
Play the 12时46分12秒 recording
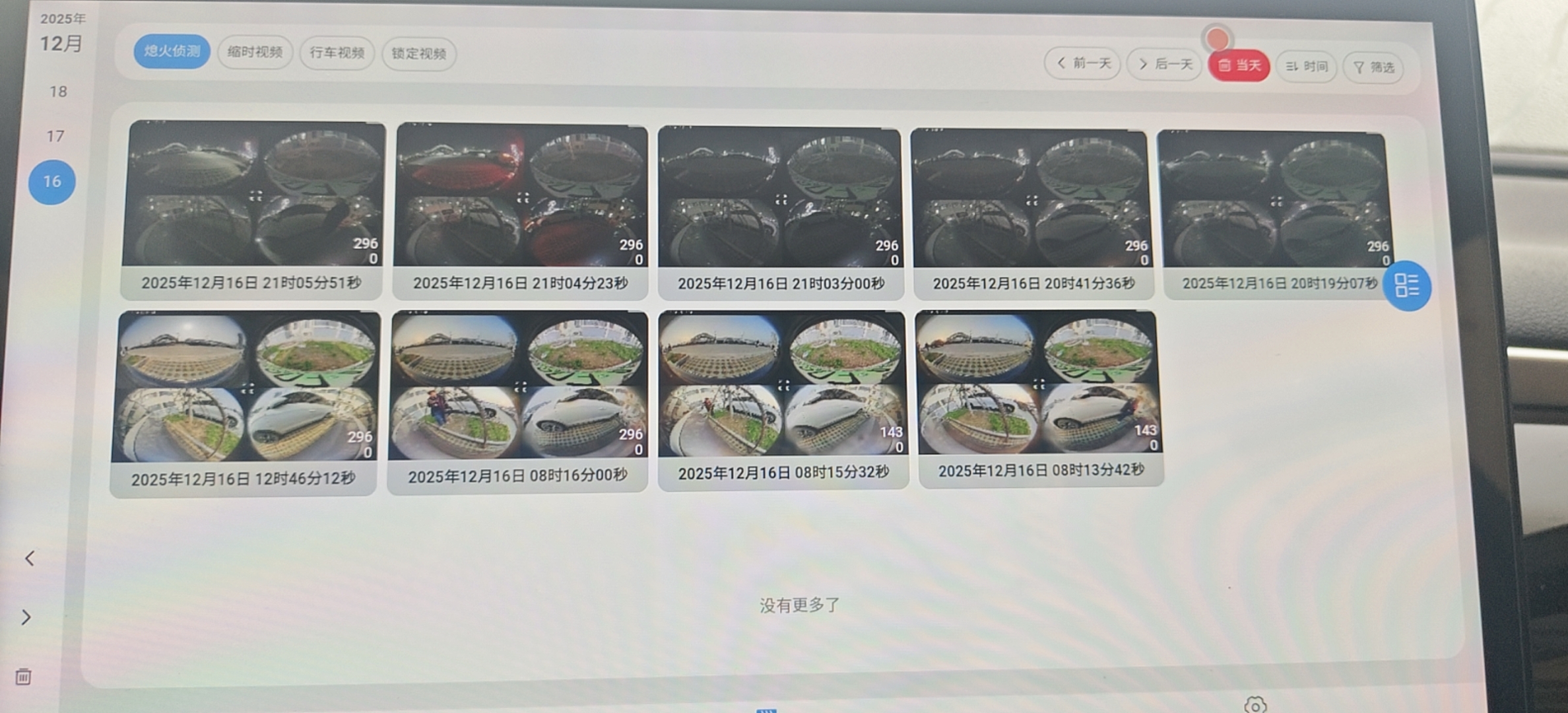[245, 388]
